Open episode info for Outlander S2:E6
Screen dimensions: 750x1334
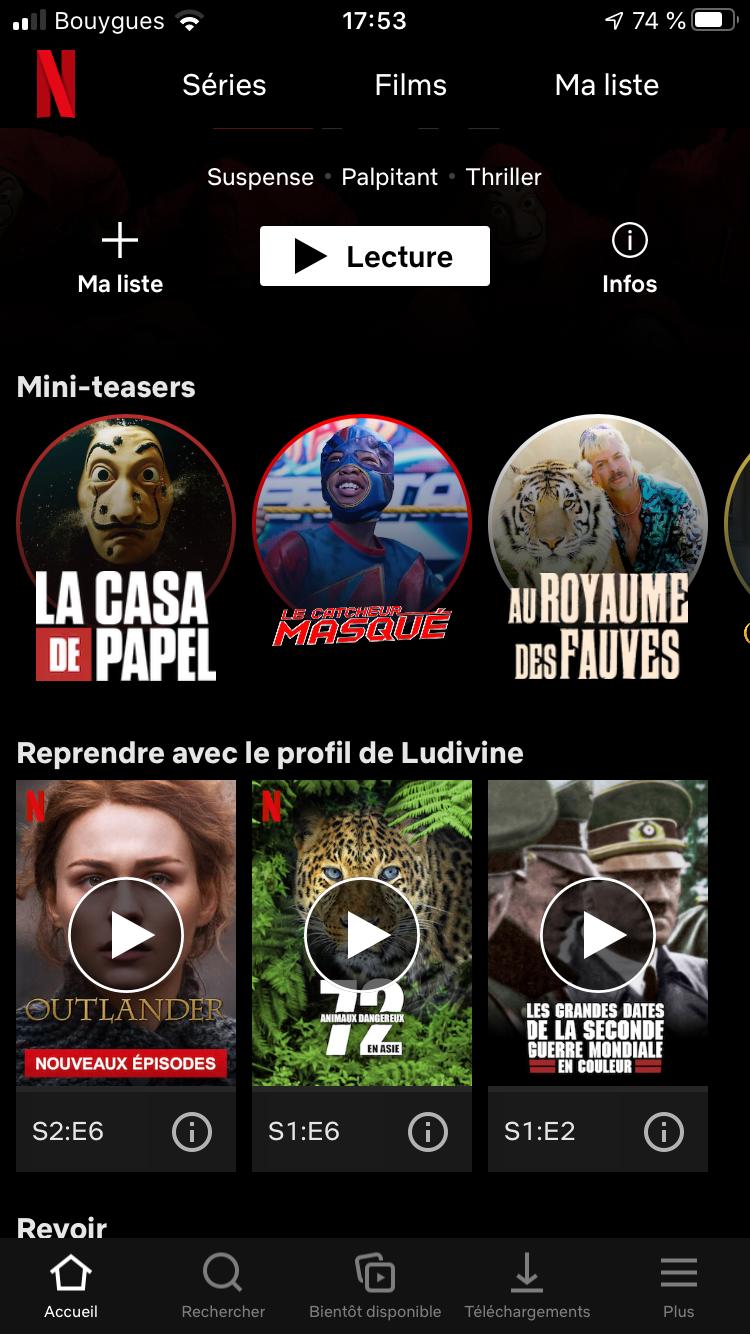(x=192, y=1132)
